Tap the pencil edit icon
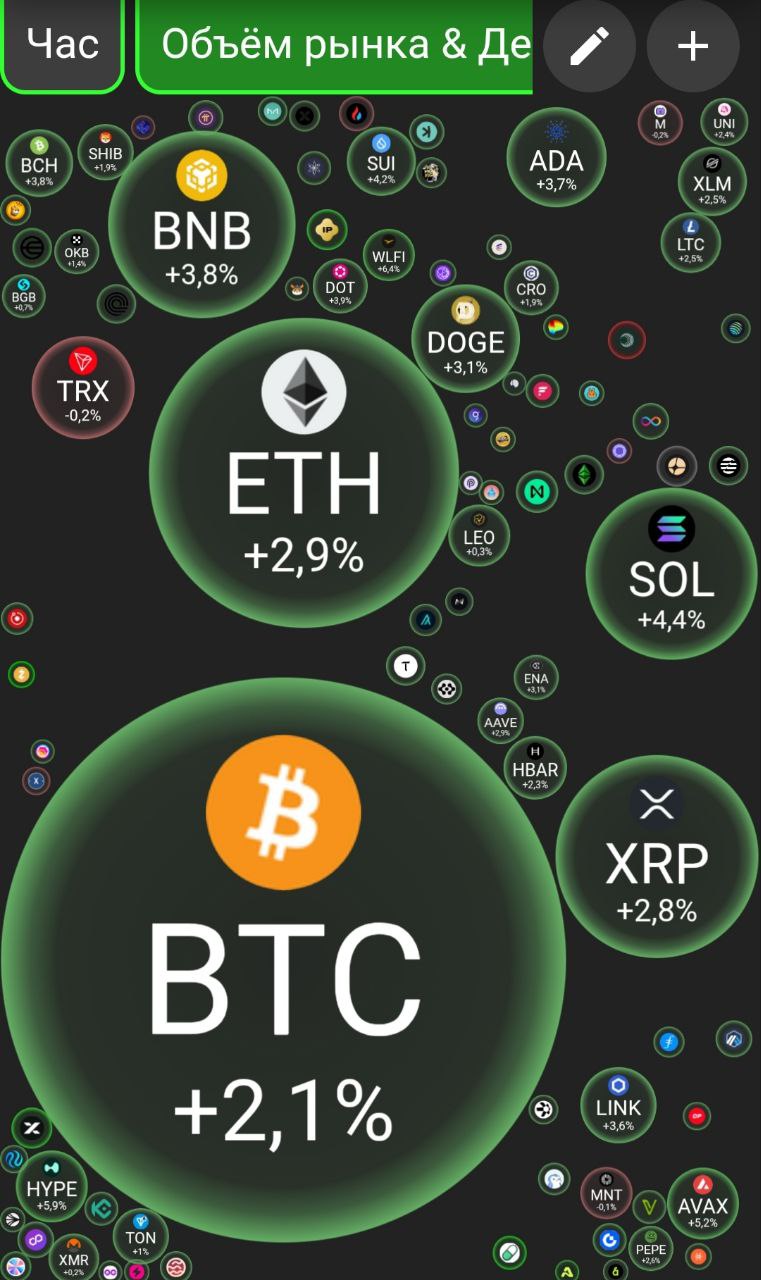Image resolution: width=761 pixels, height=1280 pixels. coord(589,47)
